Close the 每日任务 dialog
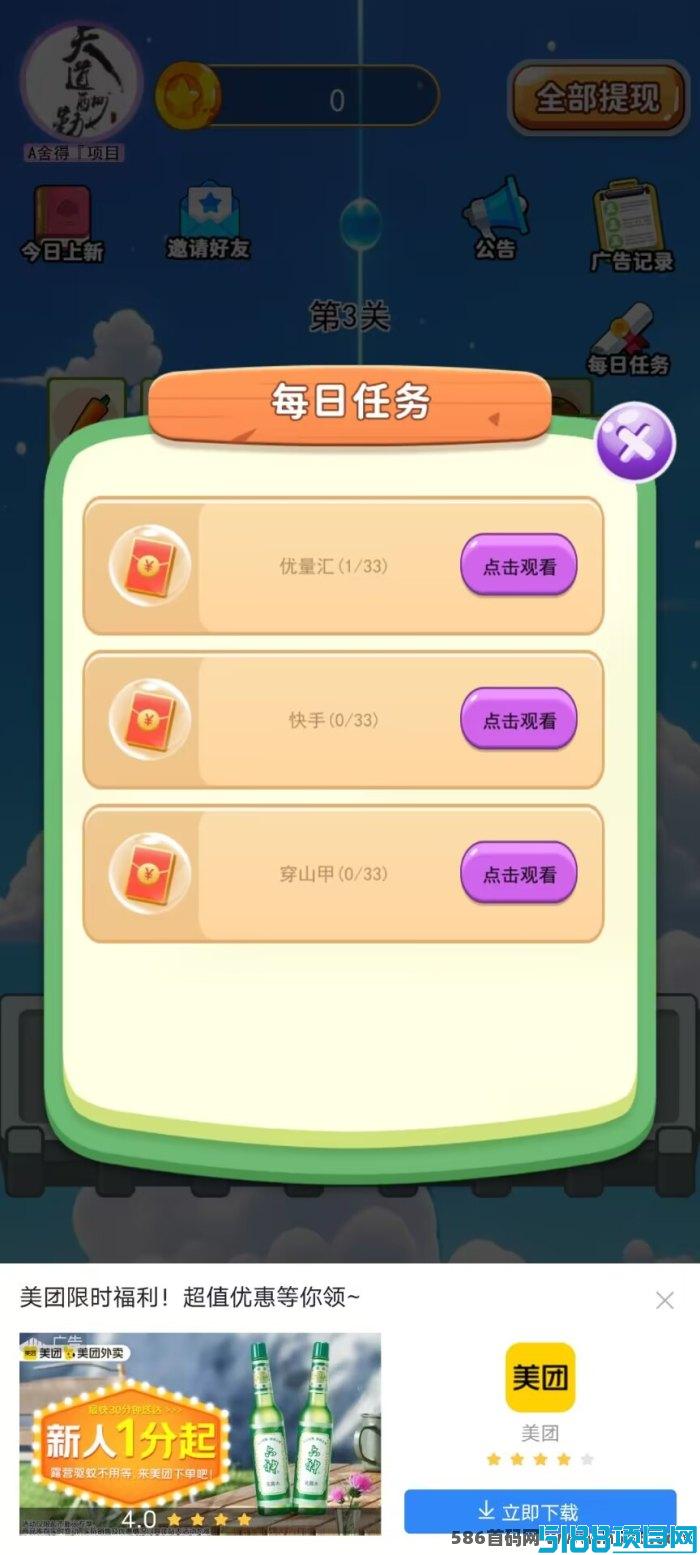Viewport: 700px width, 1555px height. pyautogui.click(x=635, y=441)
